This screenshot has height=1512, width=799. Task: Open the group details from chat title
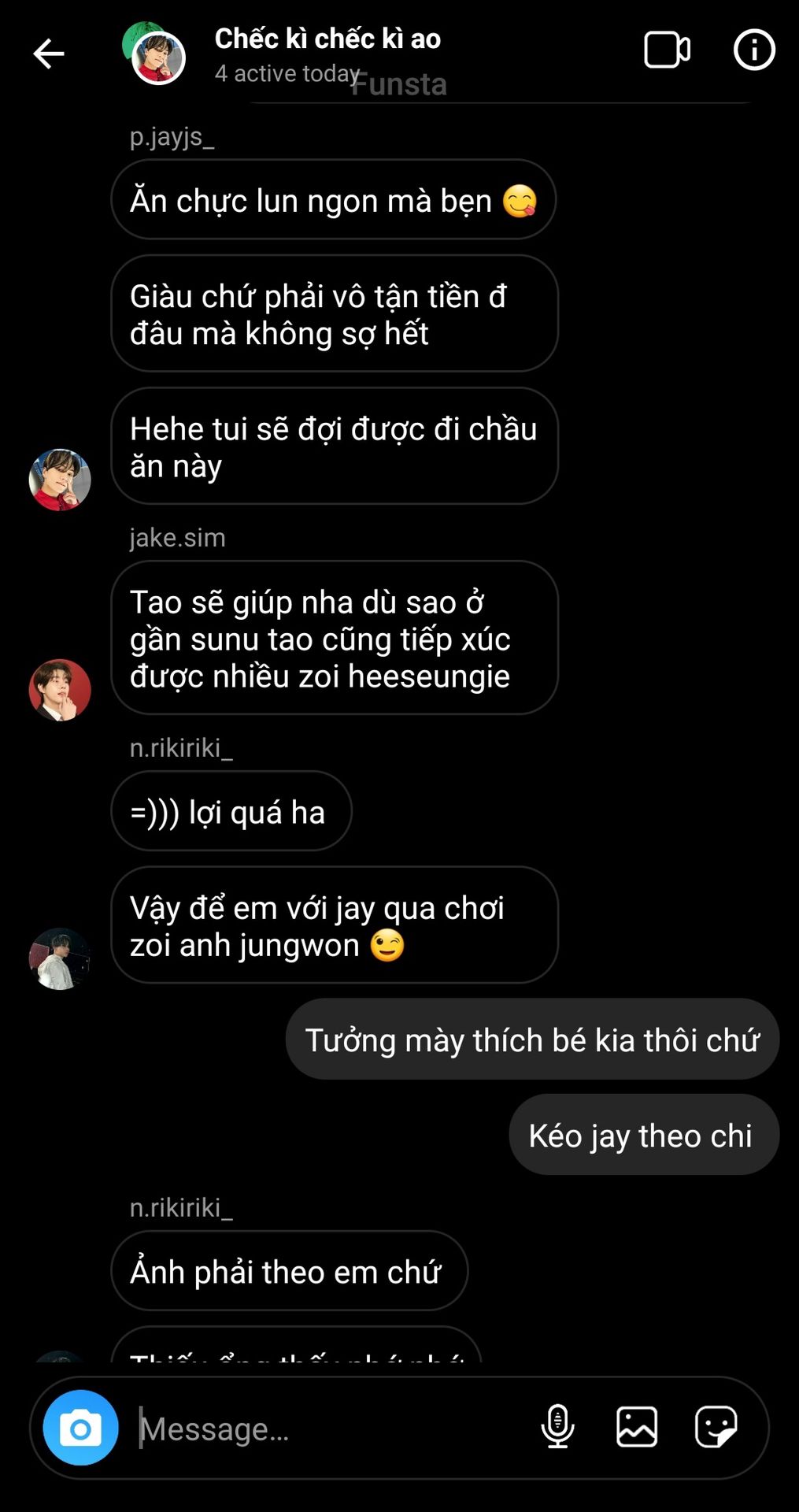[x=327, y=39]
